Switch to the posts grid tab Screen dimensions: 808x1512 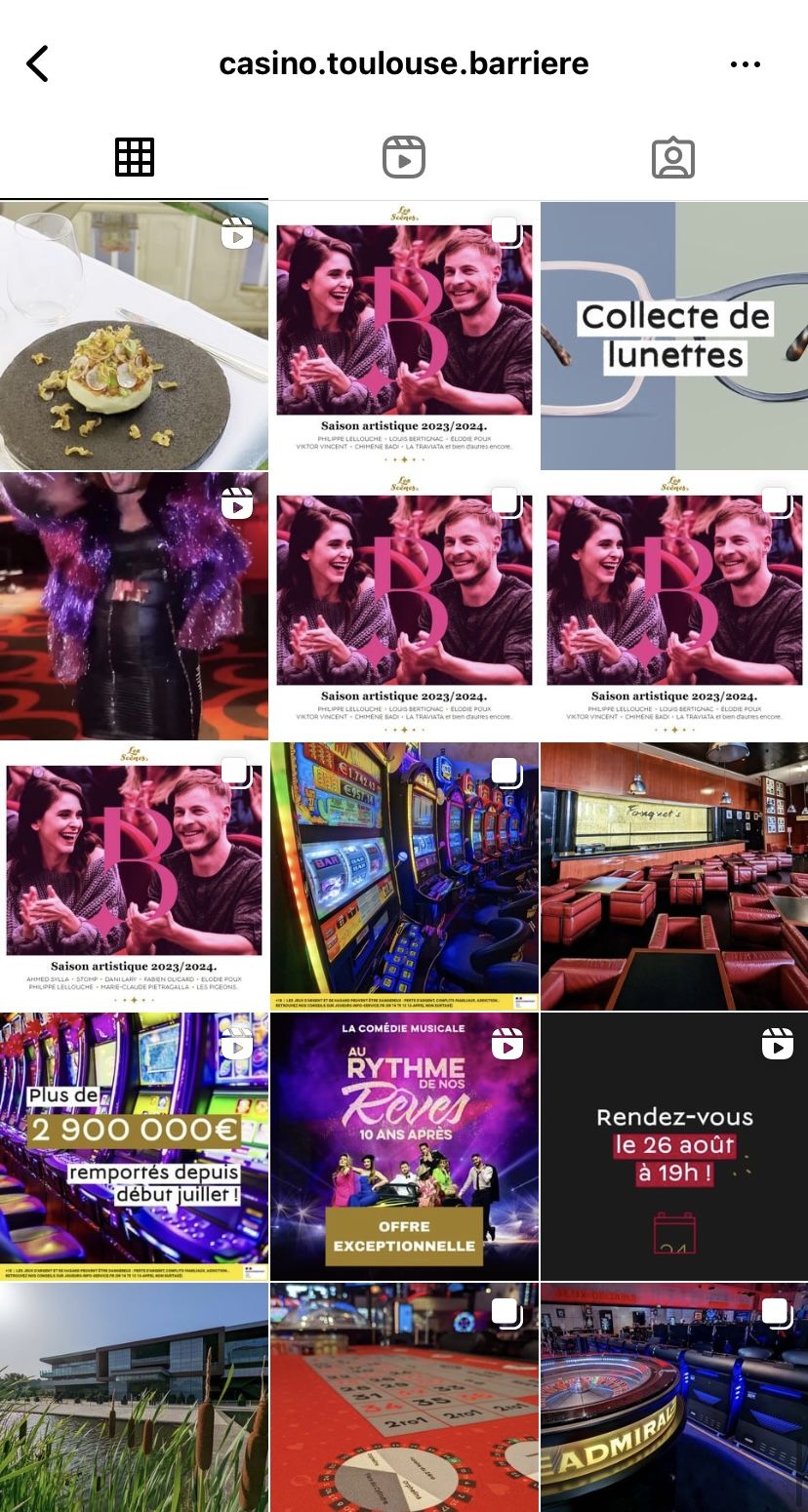135,158
